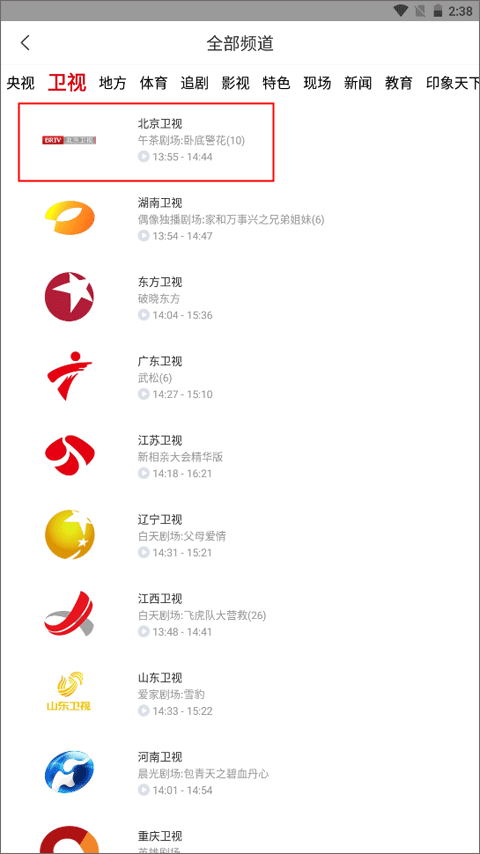Select the 教育 tab
Viewport: 480px width, 854px height.
(399, 83)
